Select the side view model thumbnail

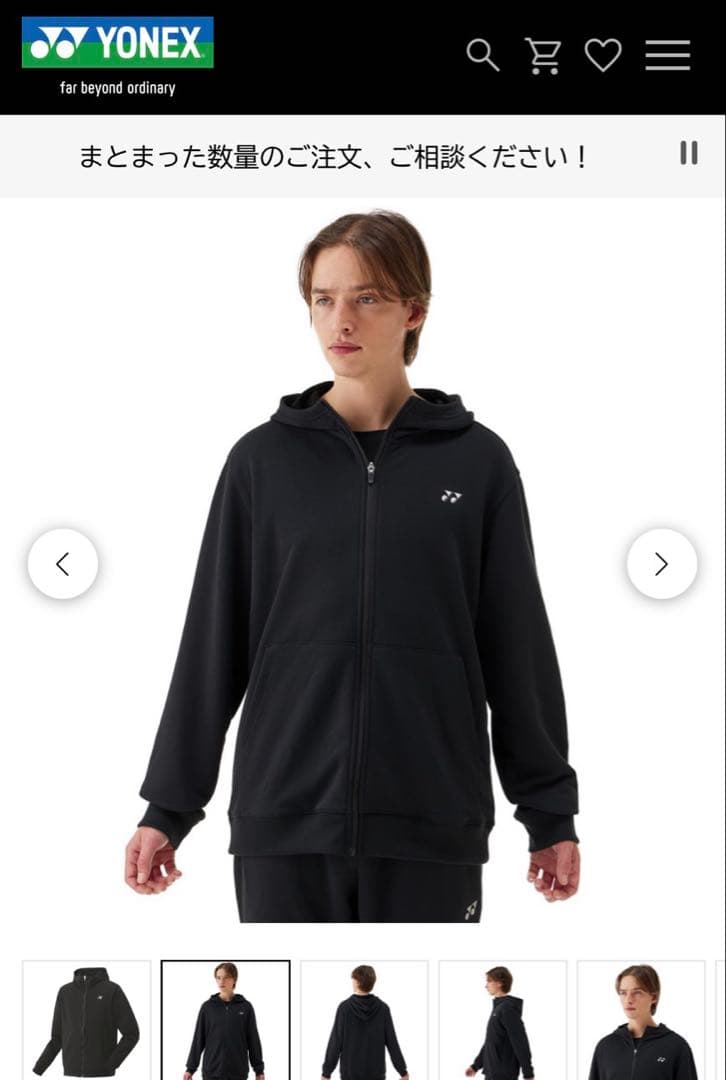click(x=502, y=1020)
